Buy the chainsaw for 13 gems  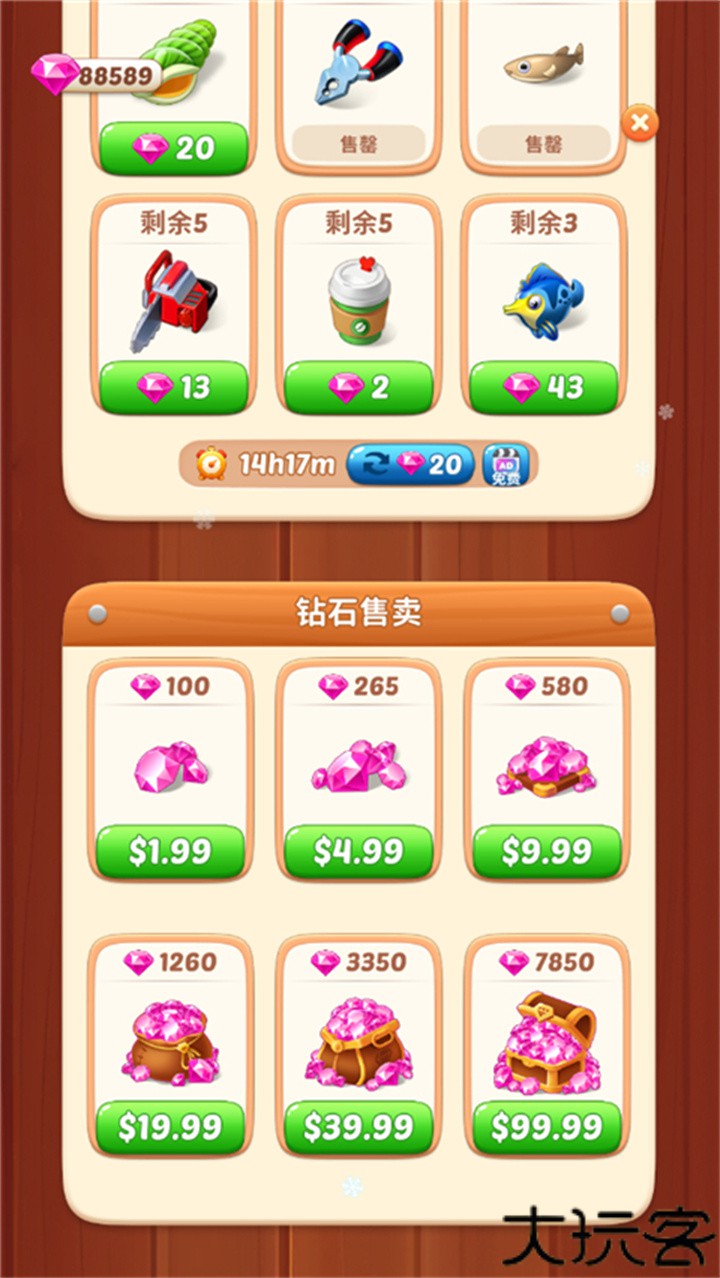173,388
